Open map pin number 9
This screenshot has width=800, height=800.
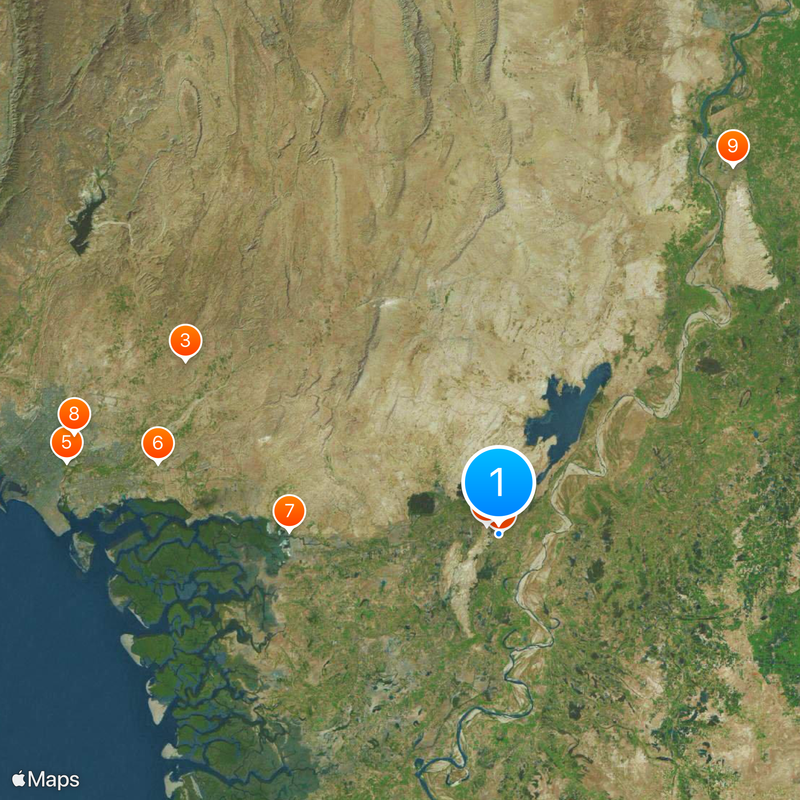pos(733,147)
